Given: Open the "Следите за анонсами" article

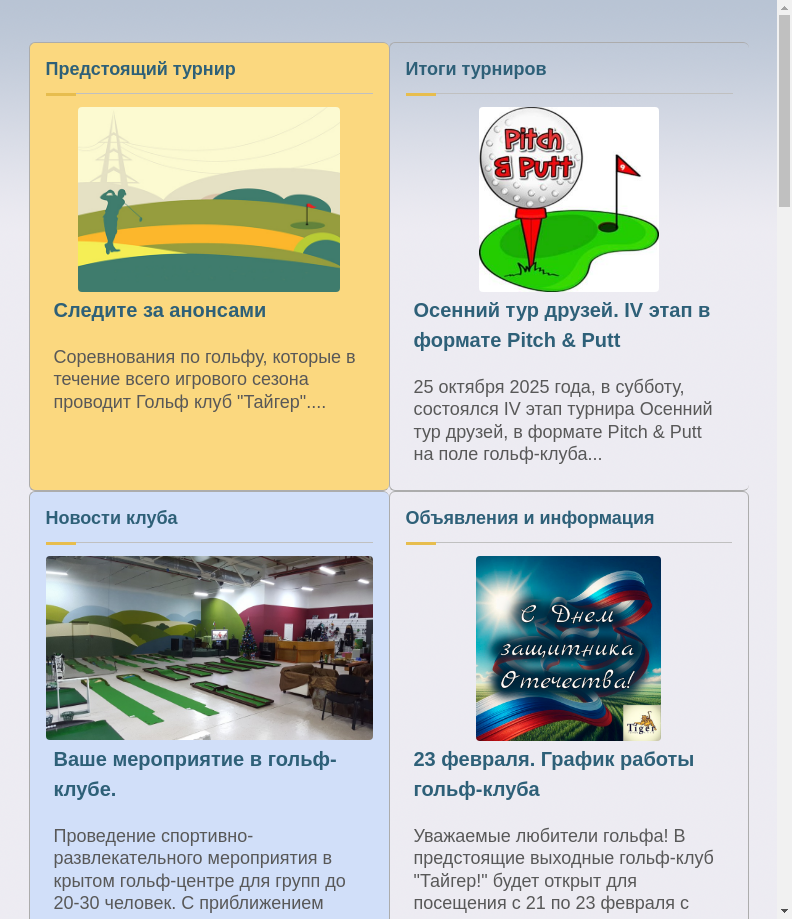Looking at the screenshot, I should pyautogui.click(x=160, y=311).
